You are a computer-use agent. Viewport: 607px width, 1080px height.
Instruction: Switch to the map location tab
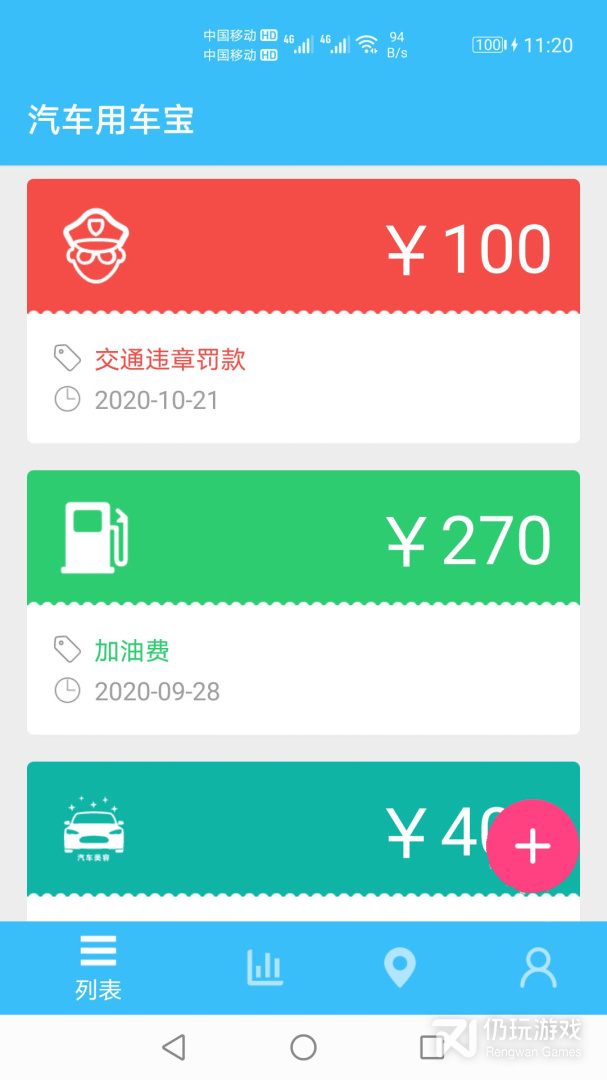click(x=400, y=967)
